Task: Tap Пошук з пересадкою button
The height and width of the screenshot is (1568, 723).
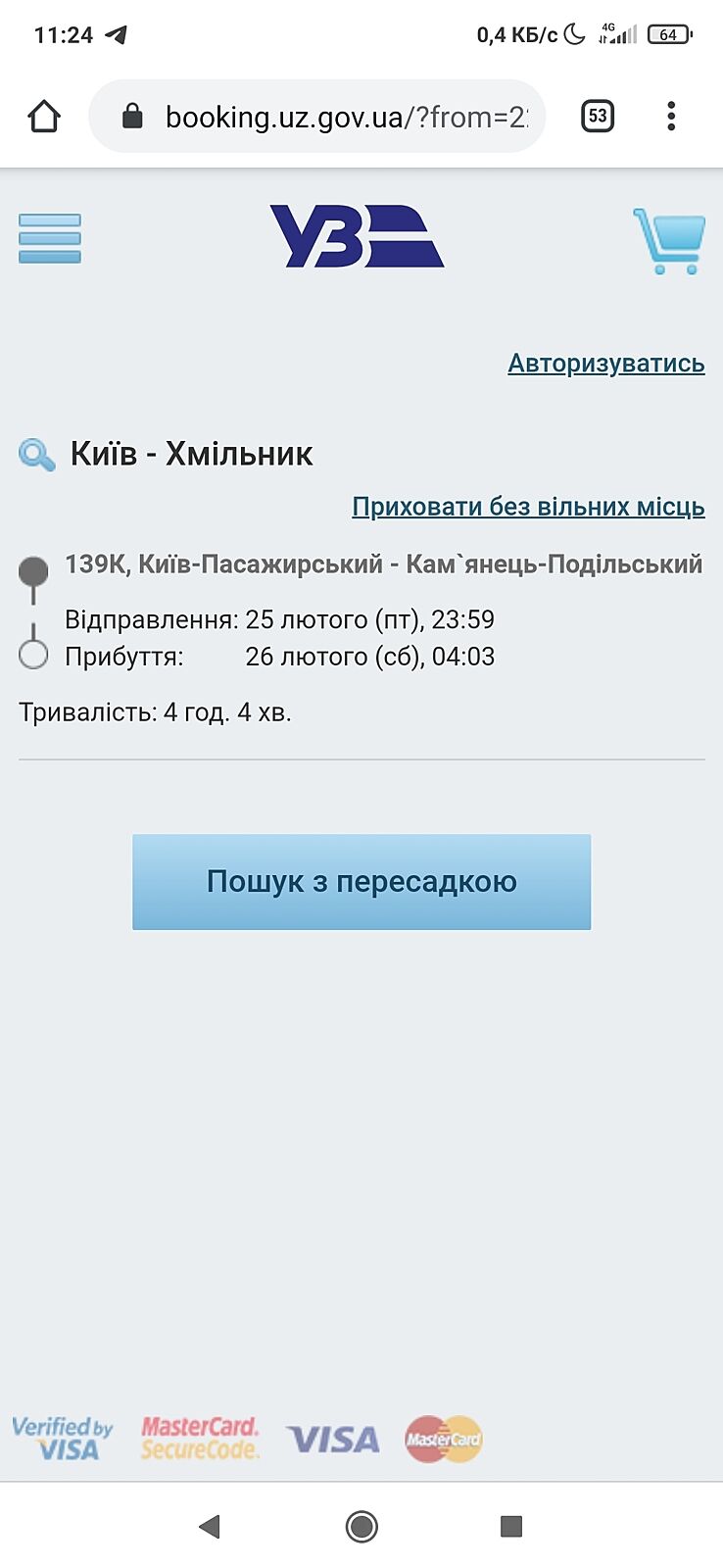Action: click(x=361, y=882)
